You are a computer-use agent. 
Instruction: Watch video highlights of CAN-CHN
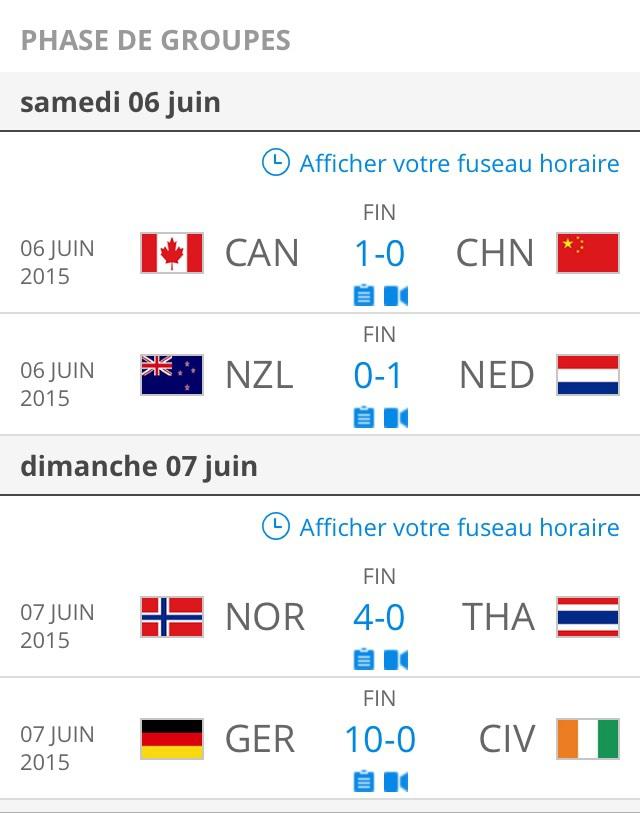pyautogui.click(x=396, y=296)
